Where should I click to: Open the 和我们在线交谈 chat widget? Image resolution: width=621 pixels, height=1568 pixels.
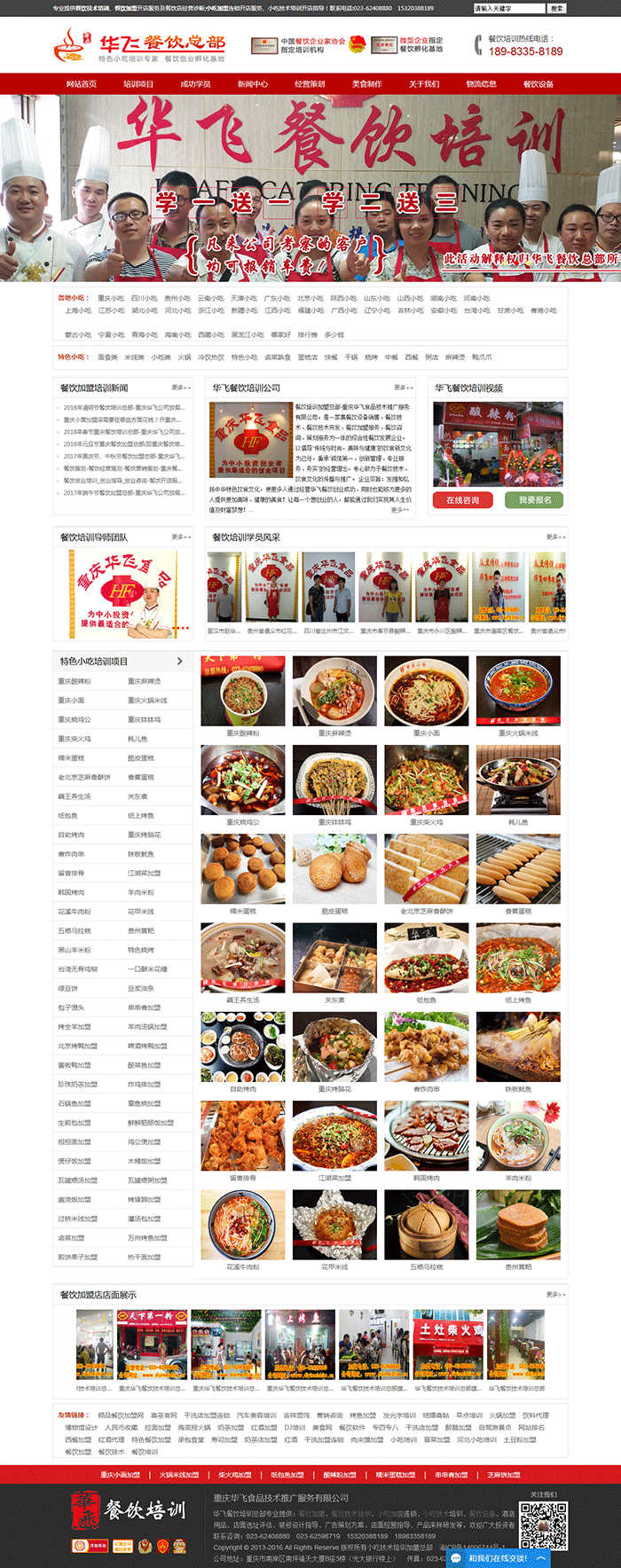coord(498,1557)
